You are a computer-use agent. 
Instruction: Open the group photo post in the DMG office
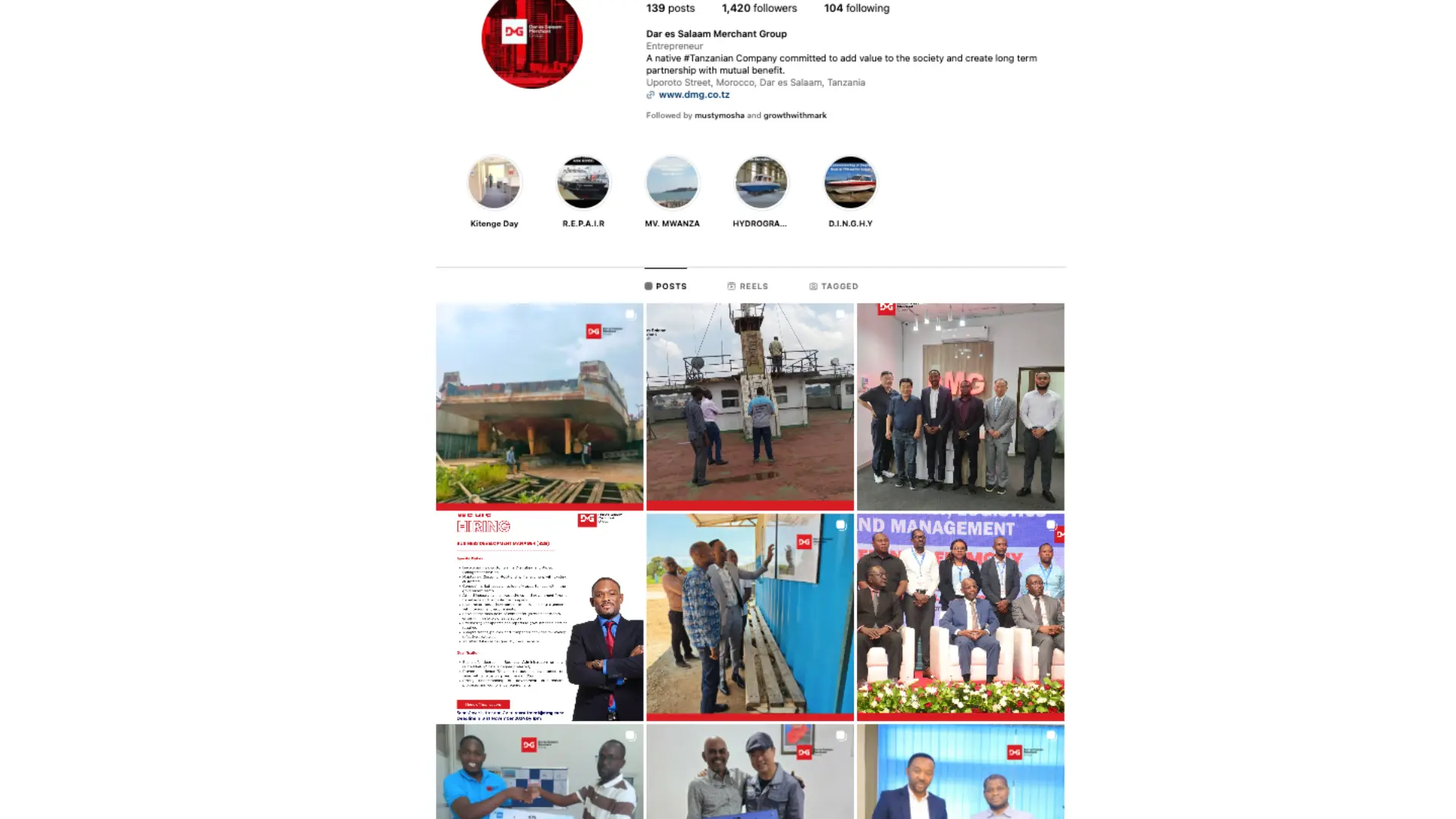point(960,406)
